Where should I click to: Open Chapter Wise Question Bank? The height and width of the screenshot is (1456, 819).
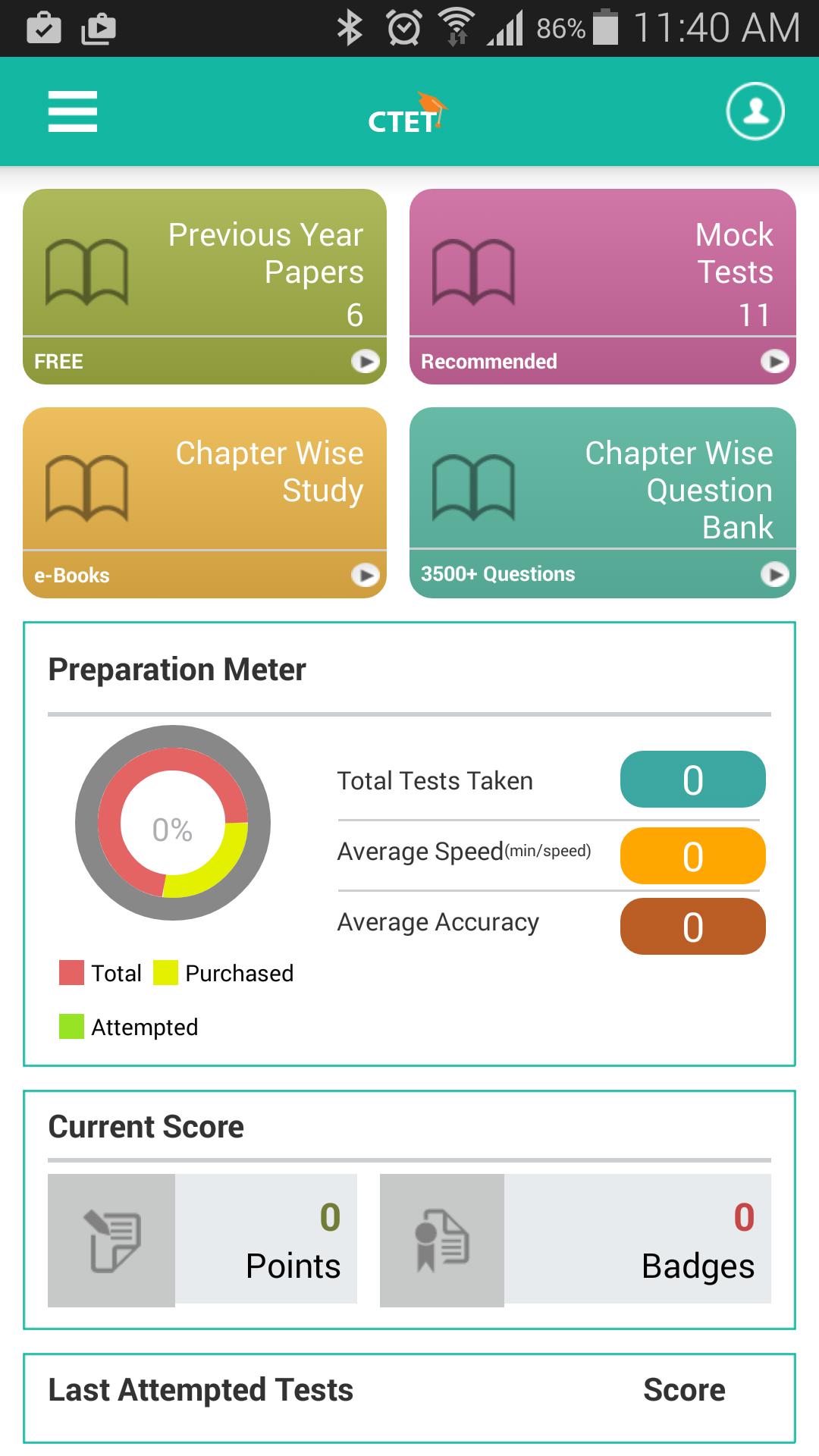coord(602,502)
